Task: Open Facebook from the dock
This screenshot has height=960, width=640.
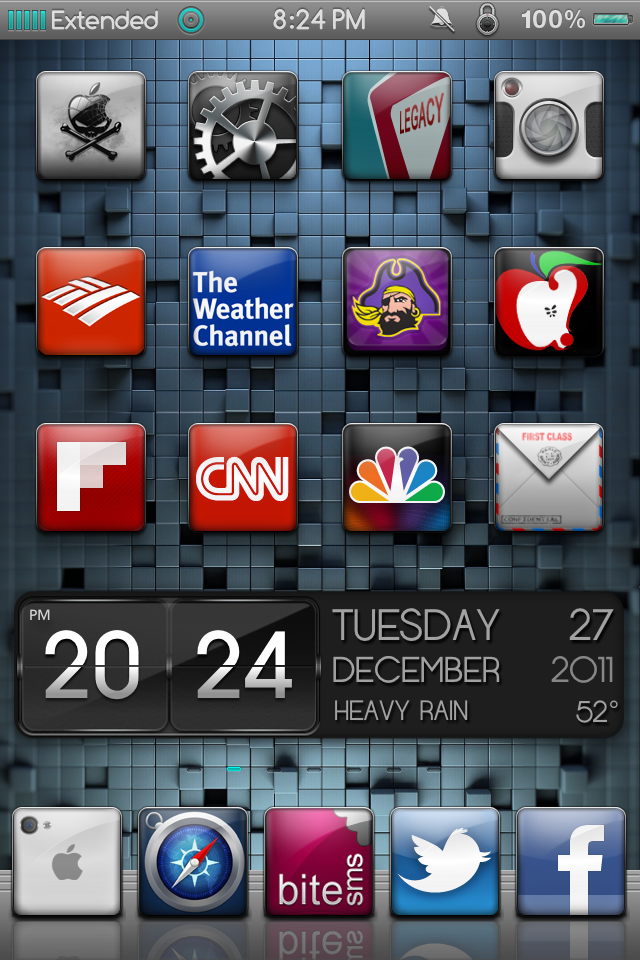Action: 571,861
